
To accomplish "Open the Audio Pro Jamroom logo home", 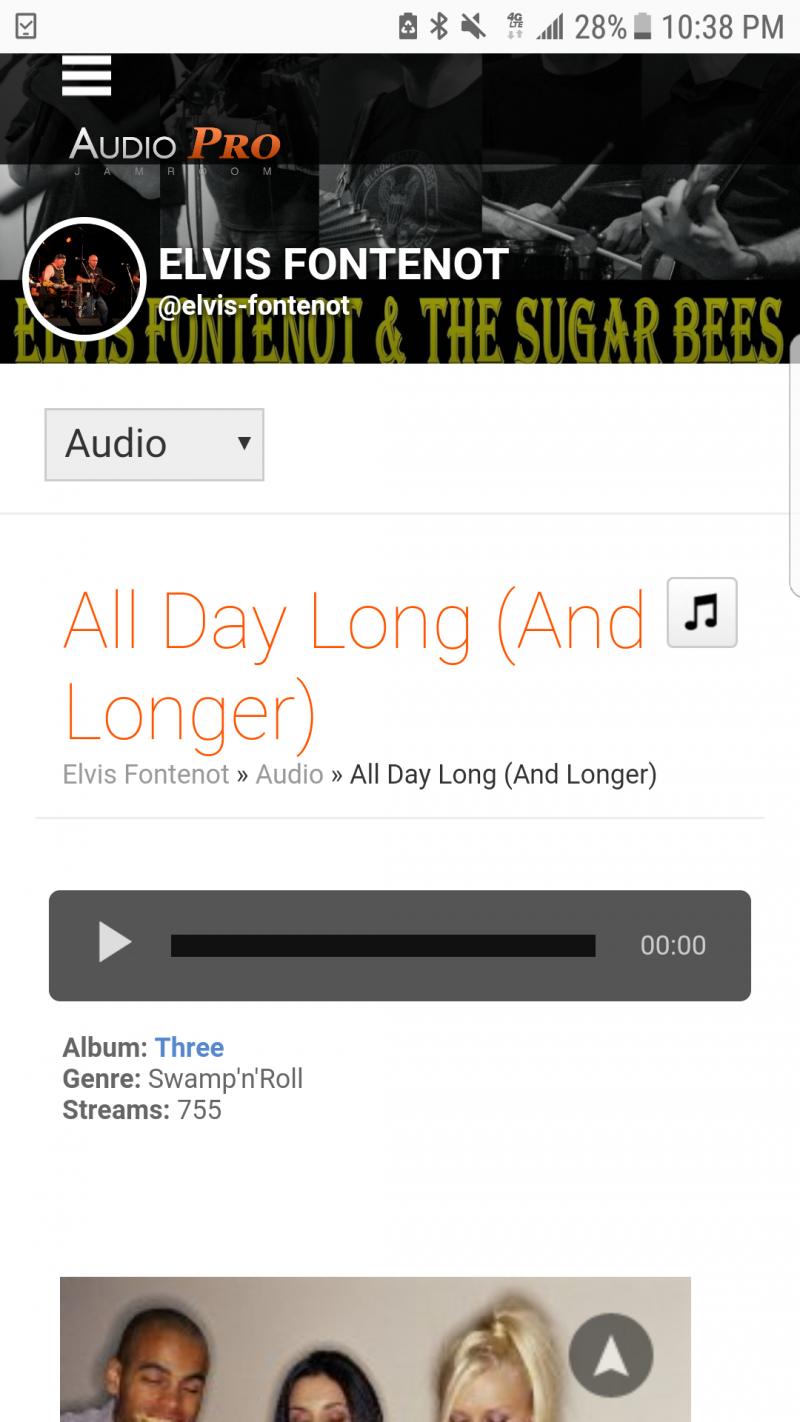I will (x=175, y=148).
